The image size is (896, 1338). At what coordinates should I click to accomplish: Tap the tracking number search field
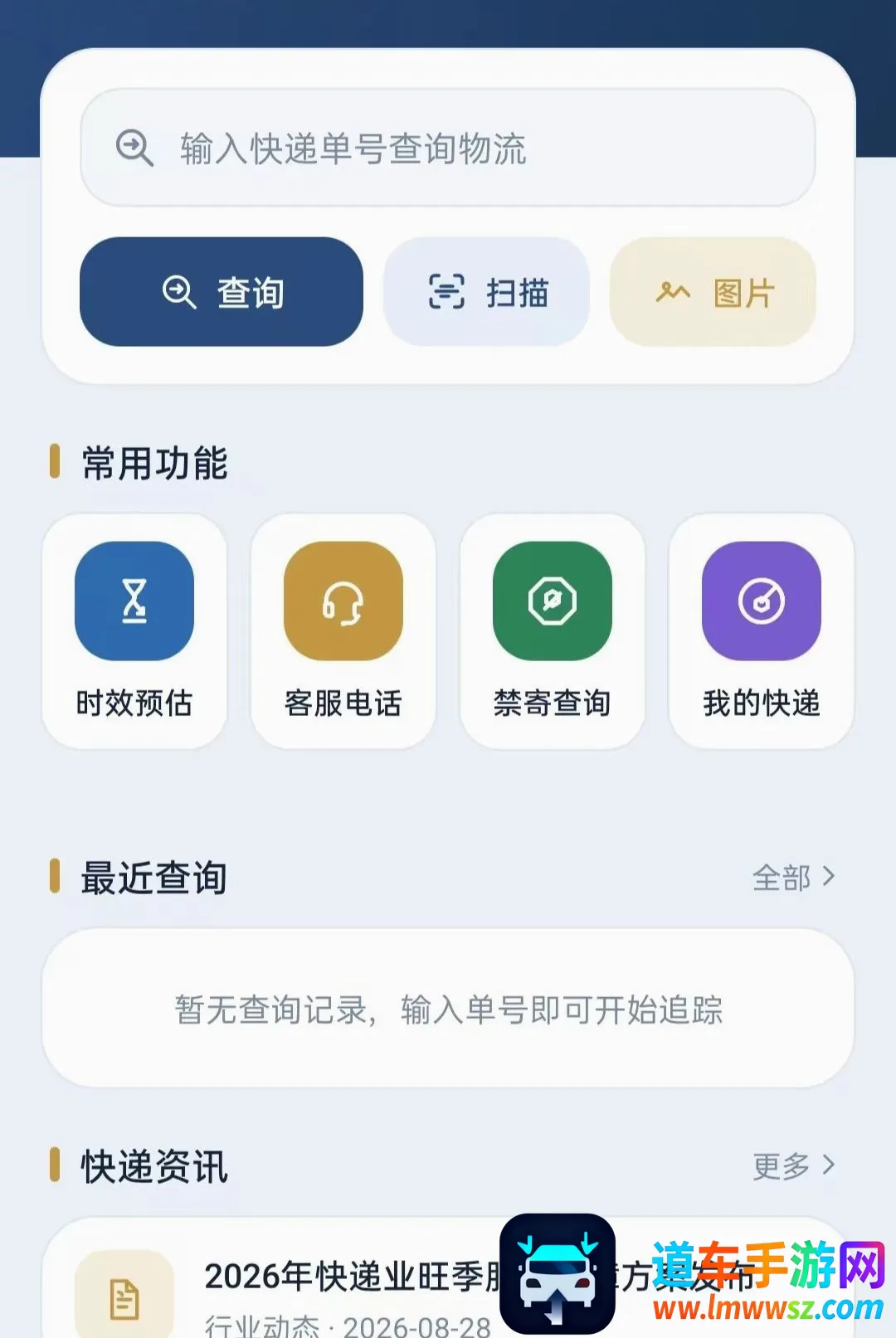tap(448, 148)
